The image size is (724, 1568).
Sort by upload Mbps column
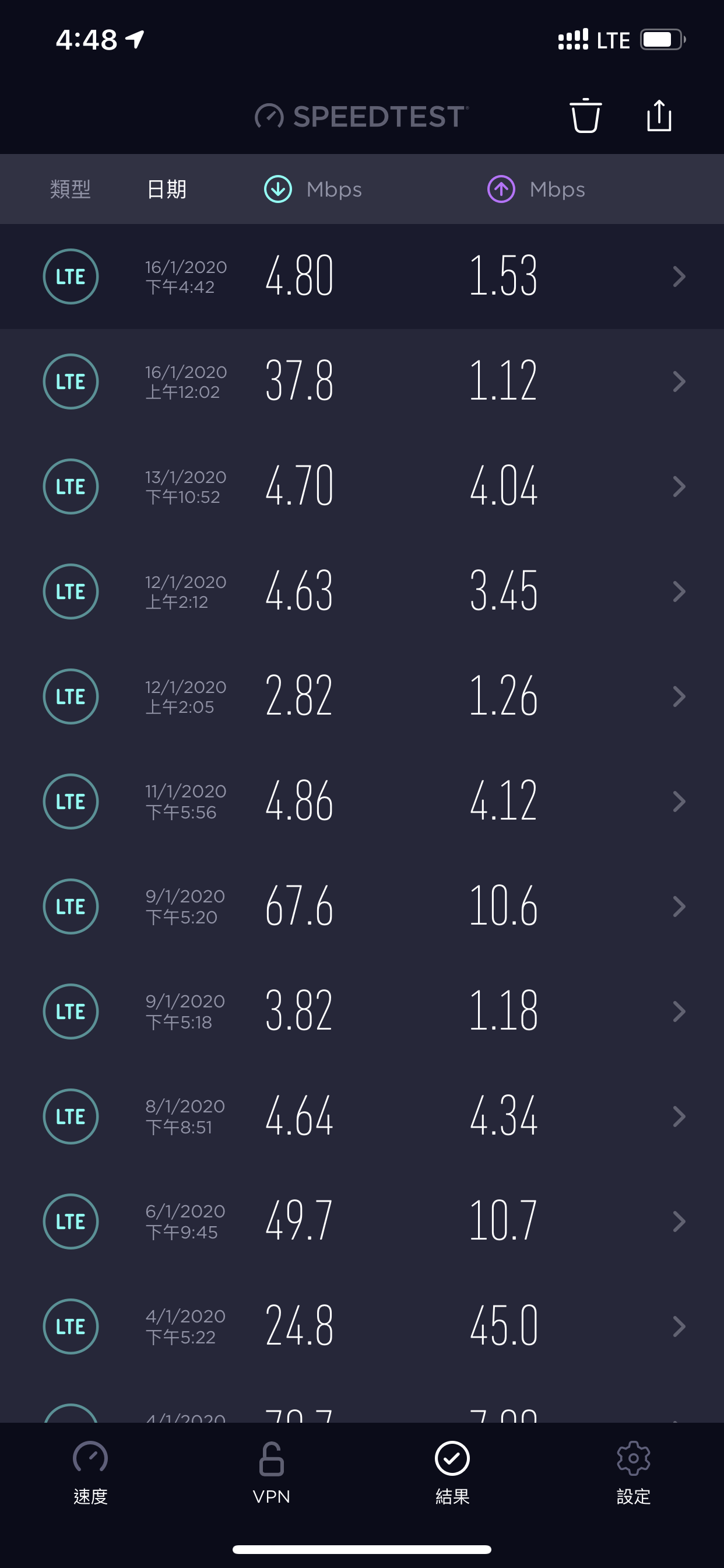[x=536, y=190]
